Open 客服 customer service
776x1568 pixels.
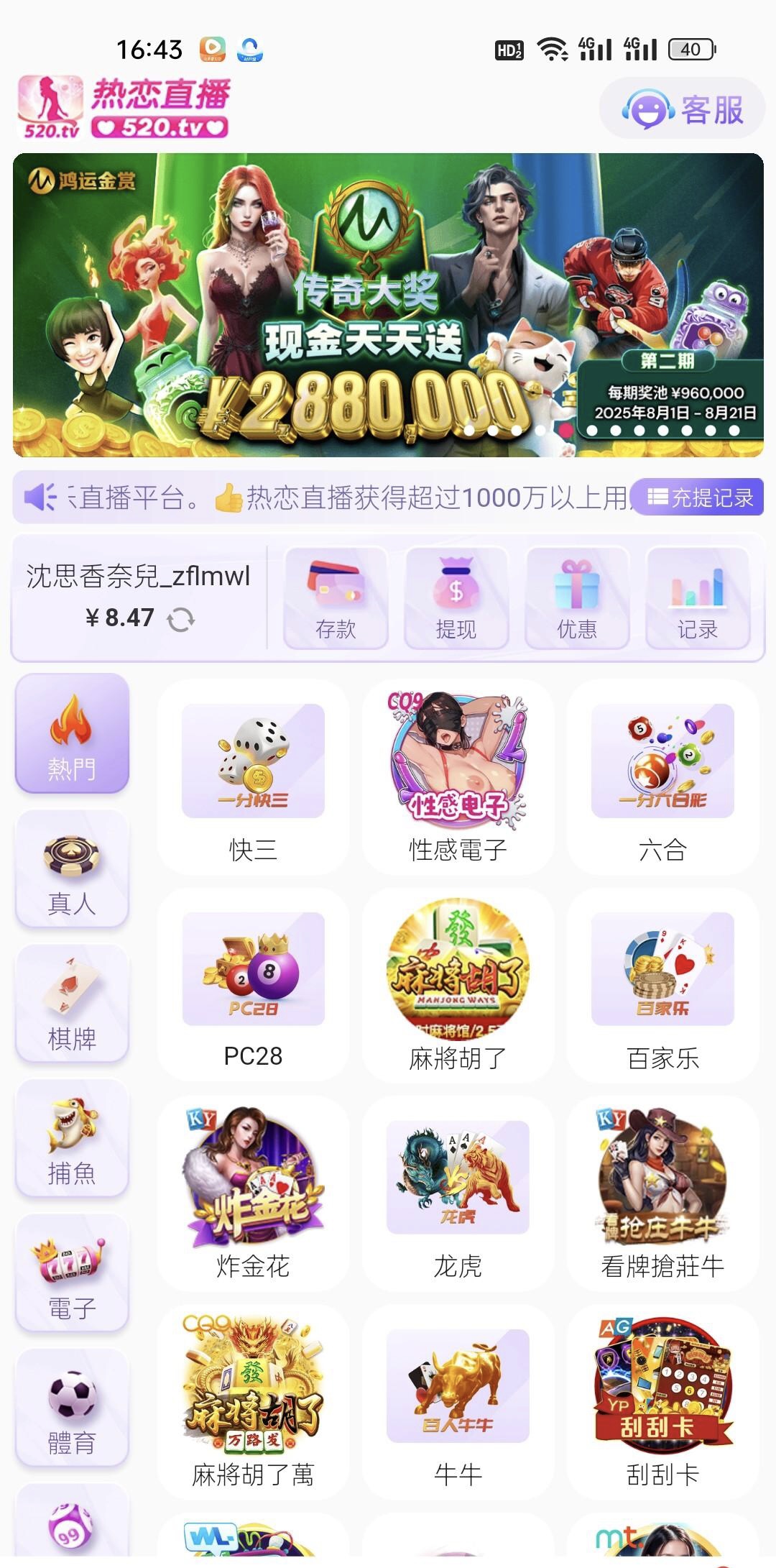click(682, 109)
